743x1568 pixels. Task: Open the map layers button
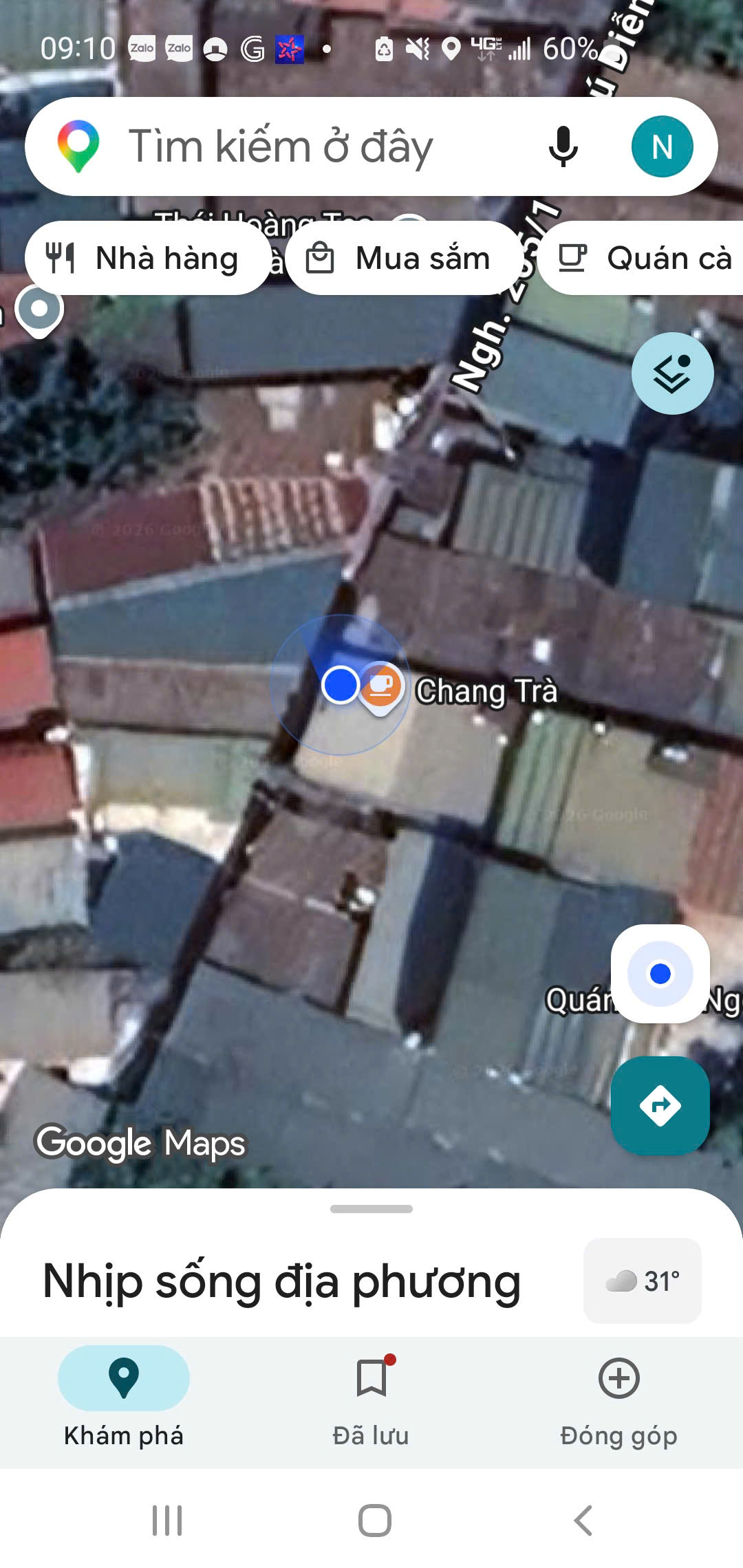click(x=672, y=373)
